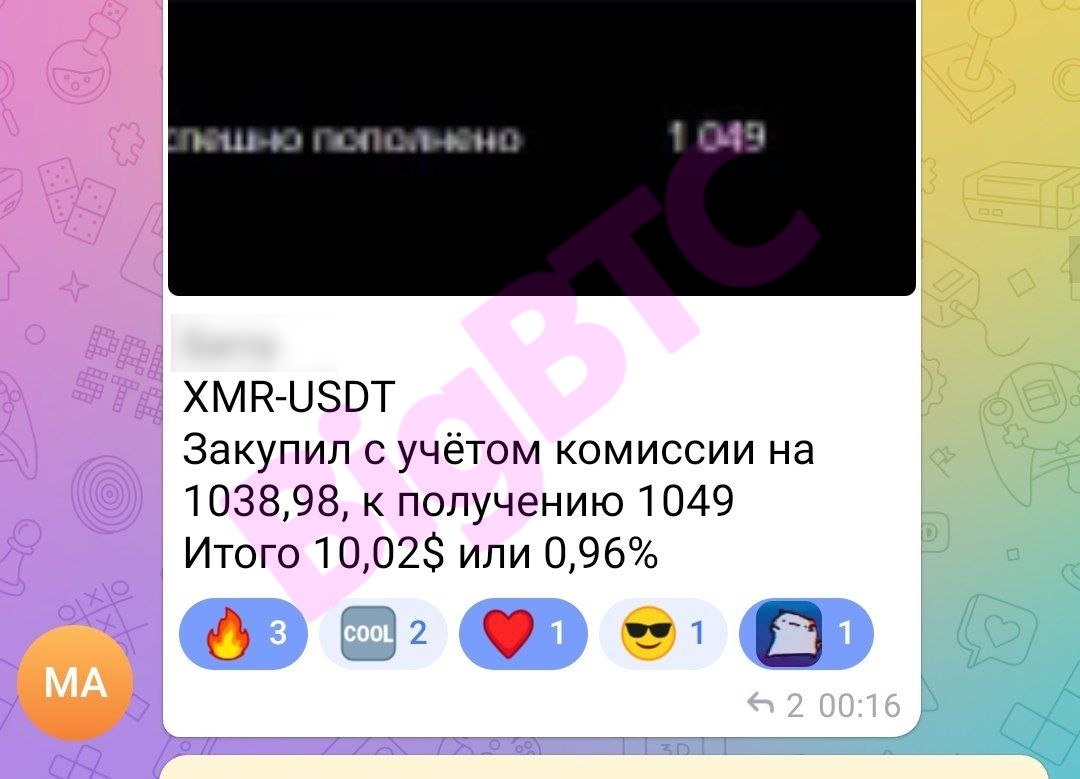Screen dimensions: 1080x779
Task: React with the COOL emoji
Action: 383,633
